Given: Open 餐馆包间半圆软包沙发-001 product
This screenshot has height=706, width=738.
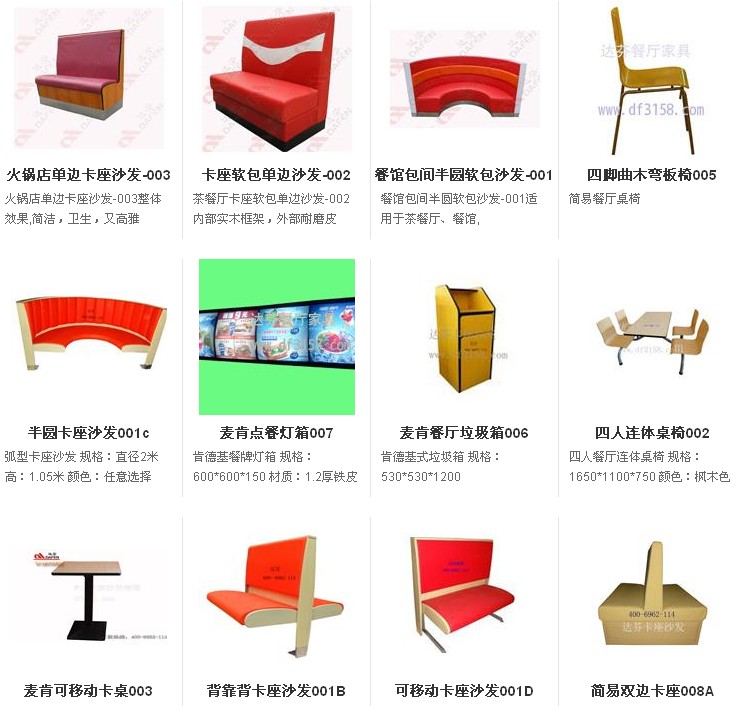Looking at the screenshot, I should [463, 175].
